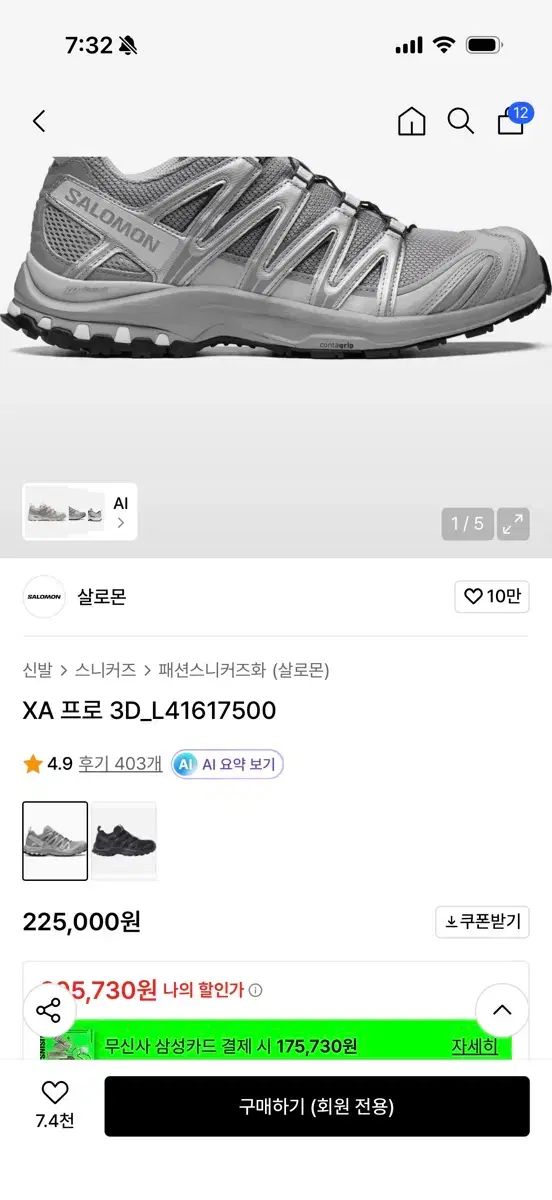Select the grey shoe color option
The width and height of the screenshot is (552, 1200).
pos(55,841)
